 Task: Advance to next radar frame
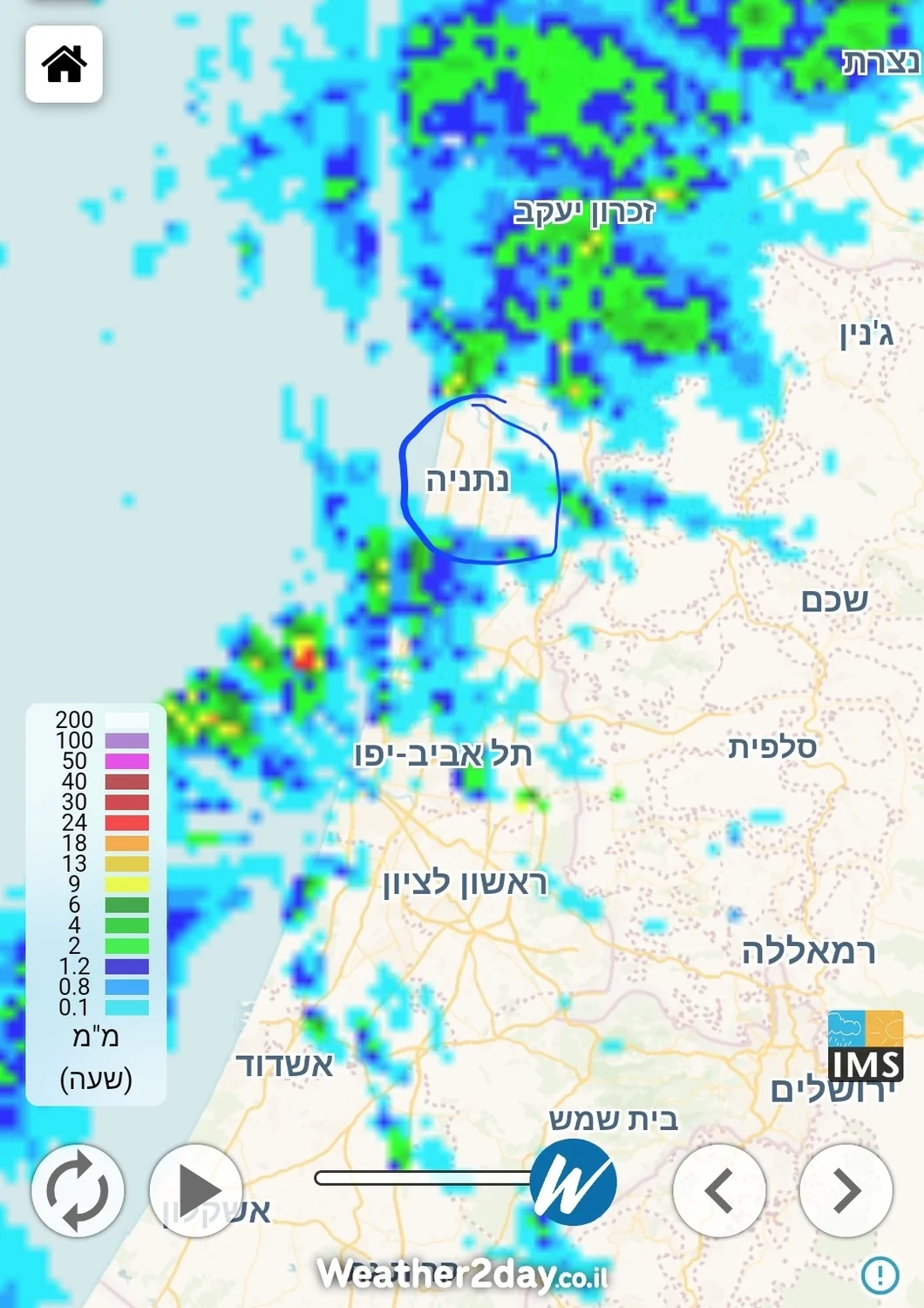click(x=846, y=1190)
